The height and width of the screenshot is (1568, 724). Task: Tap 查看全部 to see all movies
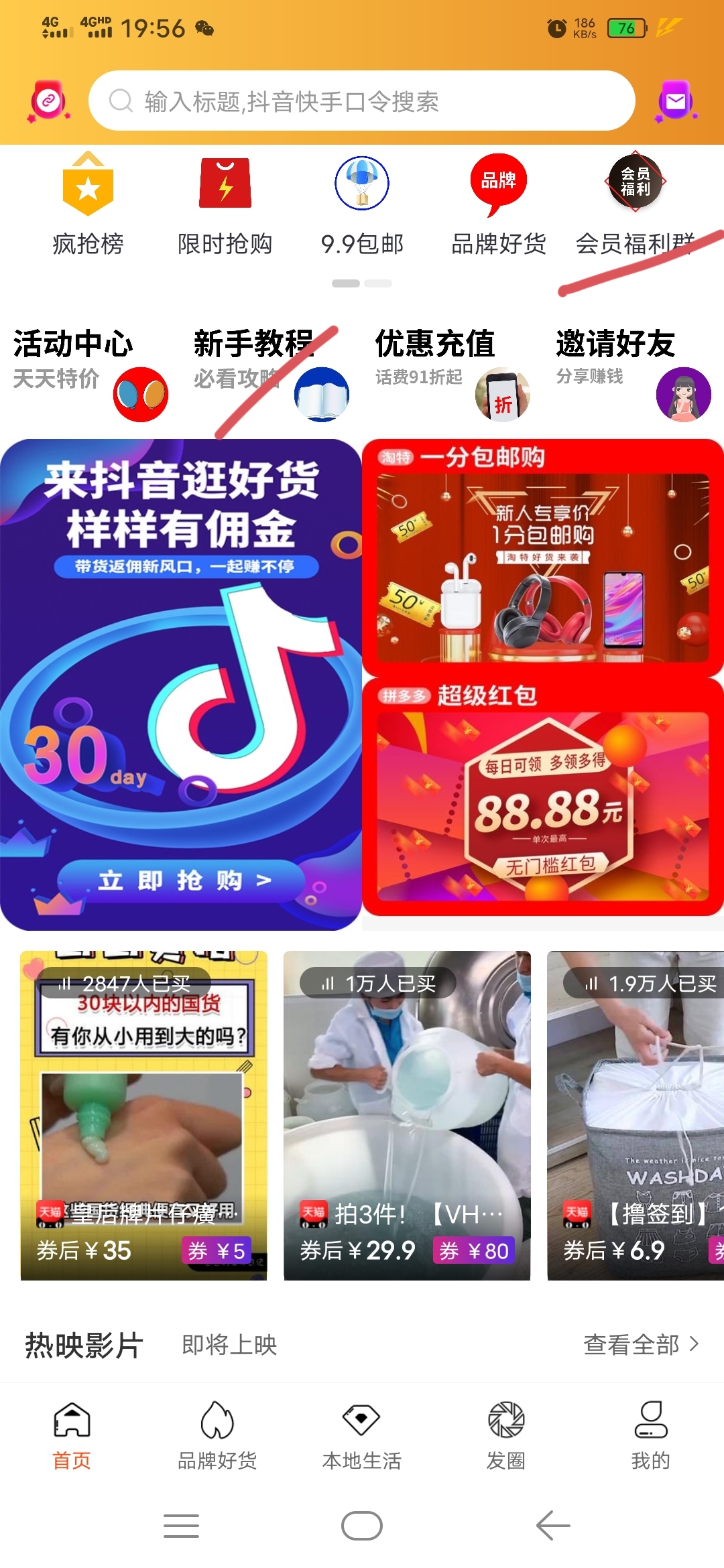pyautogui.click(x=640, y=1344)
